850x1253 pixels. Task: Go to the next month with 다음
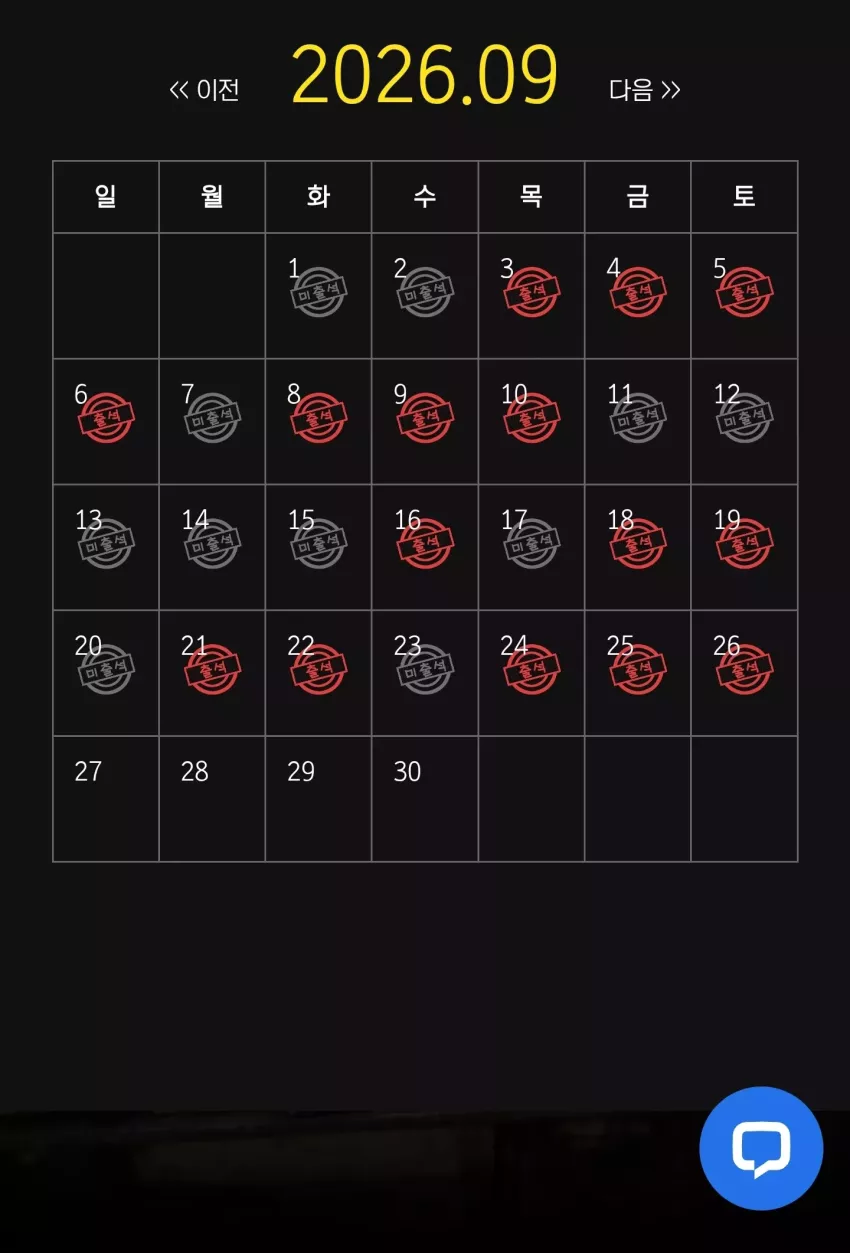(x=645, y=90)
